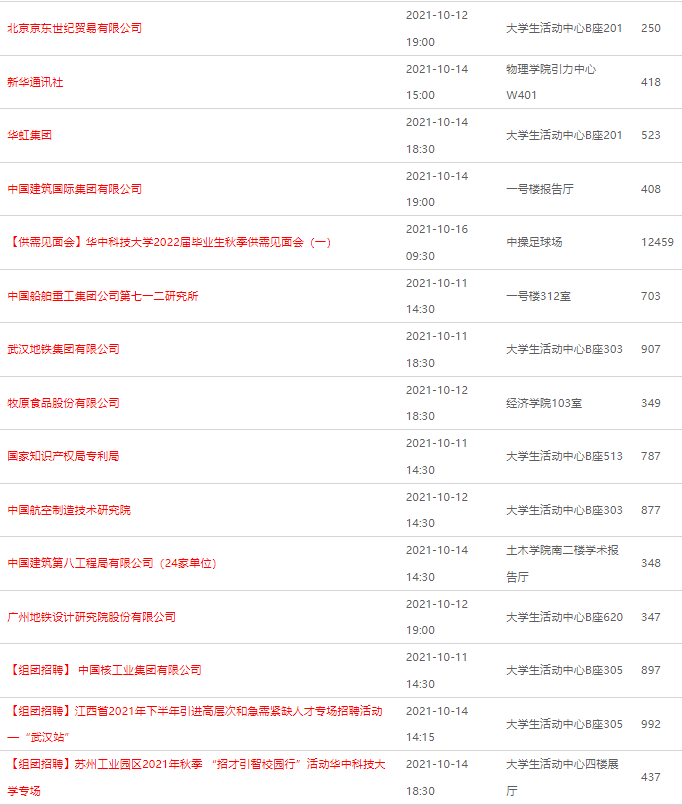Open 华虹集团 event details
This screenshot has height=805, width=682.
click(29, 135)
